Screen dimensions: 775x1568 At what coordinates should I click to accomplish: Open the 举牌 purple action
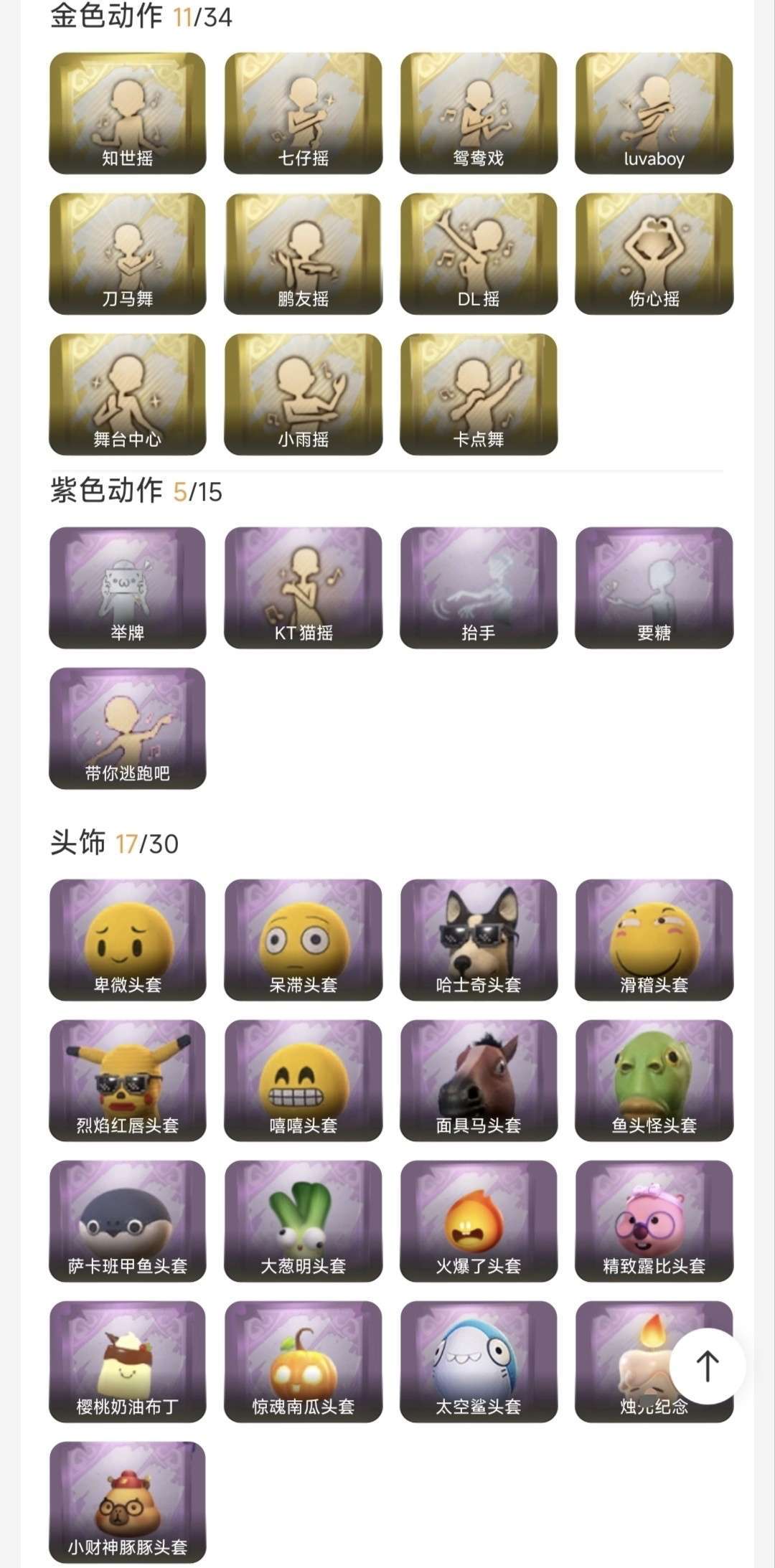click(x=128, y=588)
